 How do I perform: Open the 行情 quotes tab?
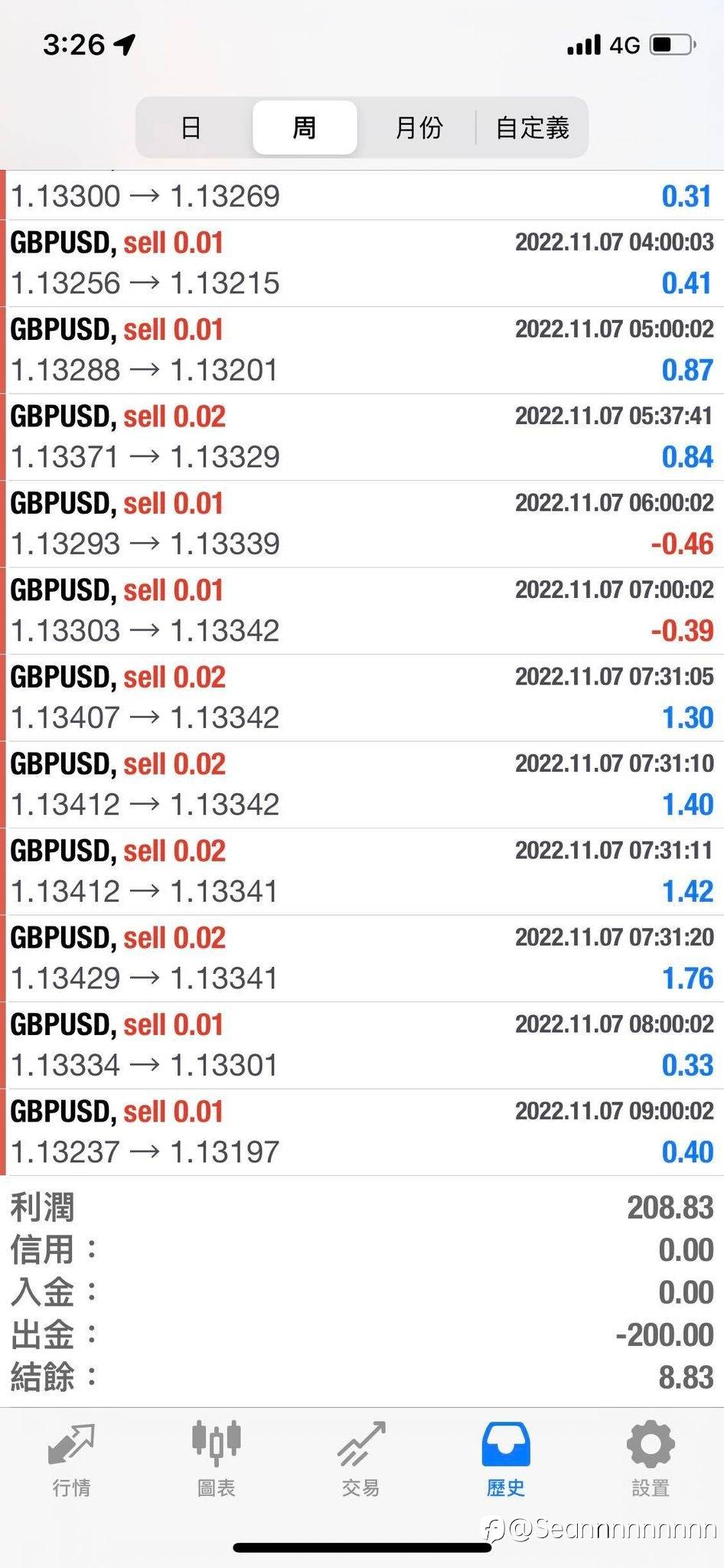[x=71, y=1459]
